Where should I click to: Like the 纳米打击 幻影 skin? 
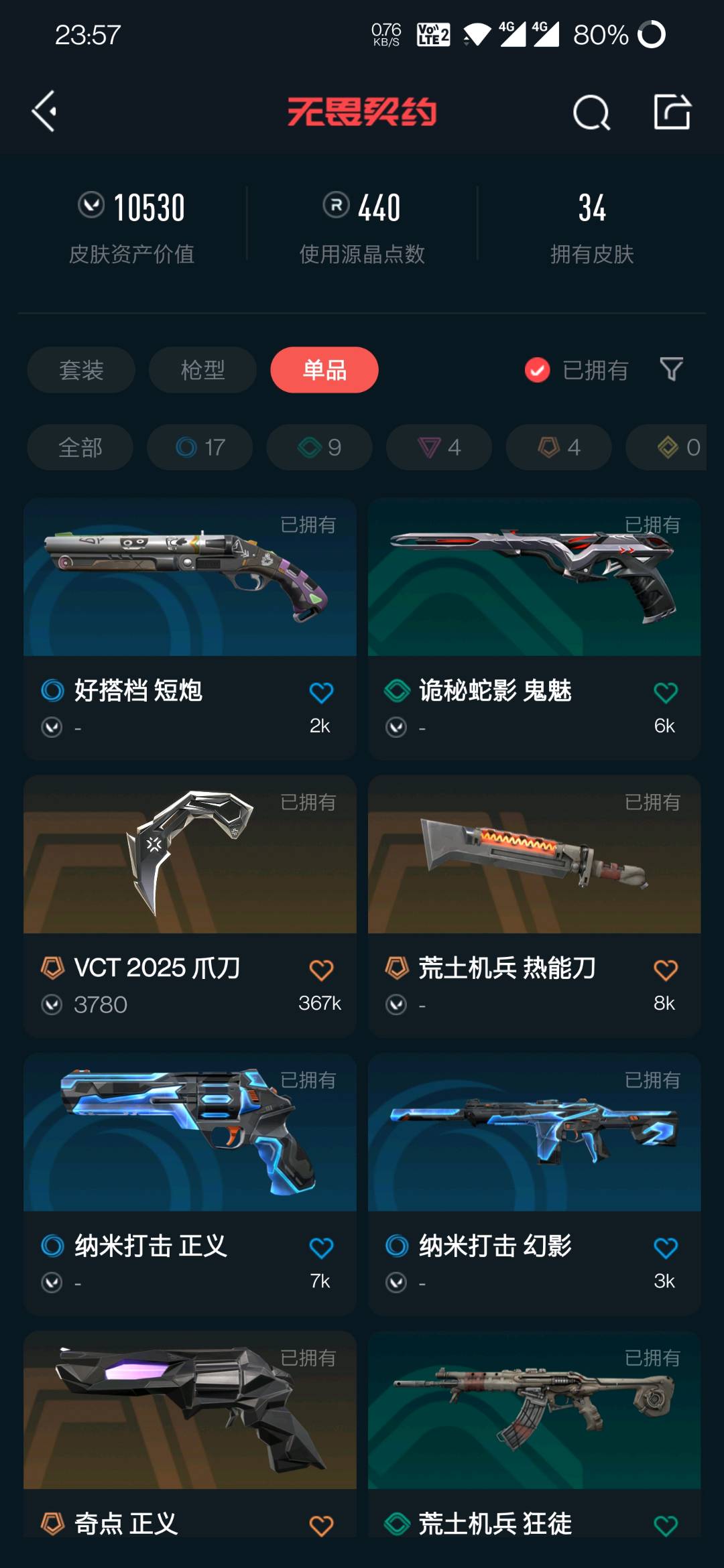[x=665, y=1248]
